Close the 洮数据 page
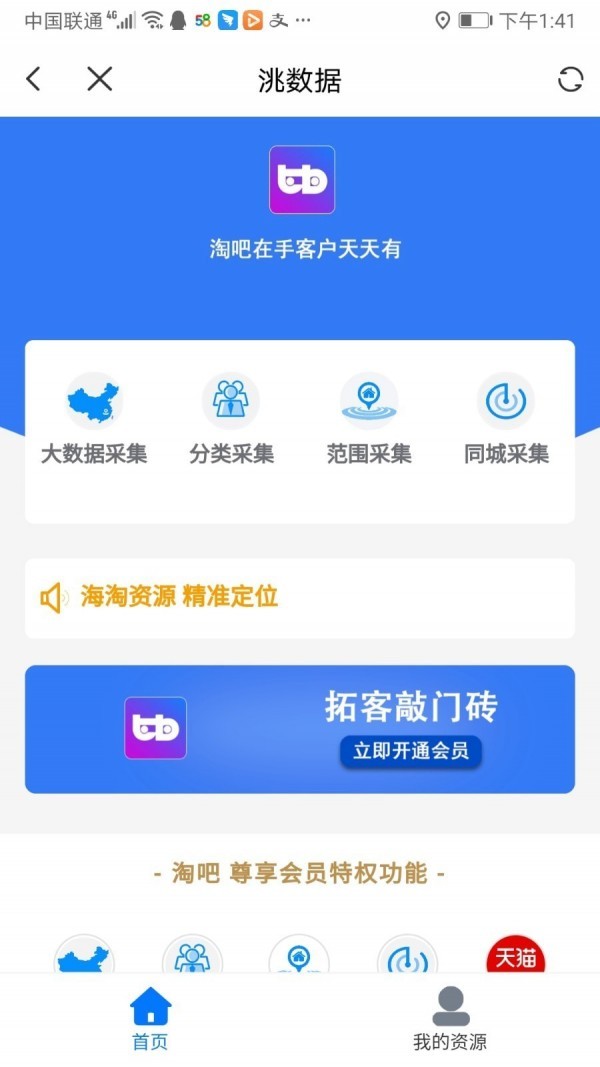The height and width of the screenshot is (1067, 600). (99, 80)
